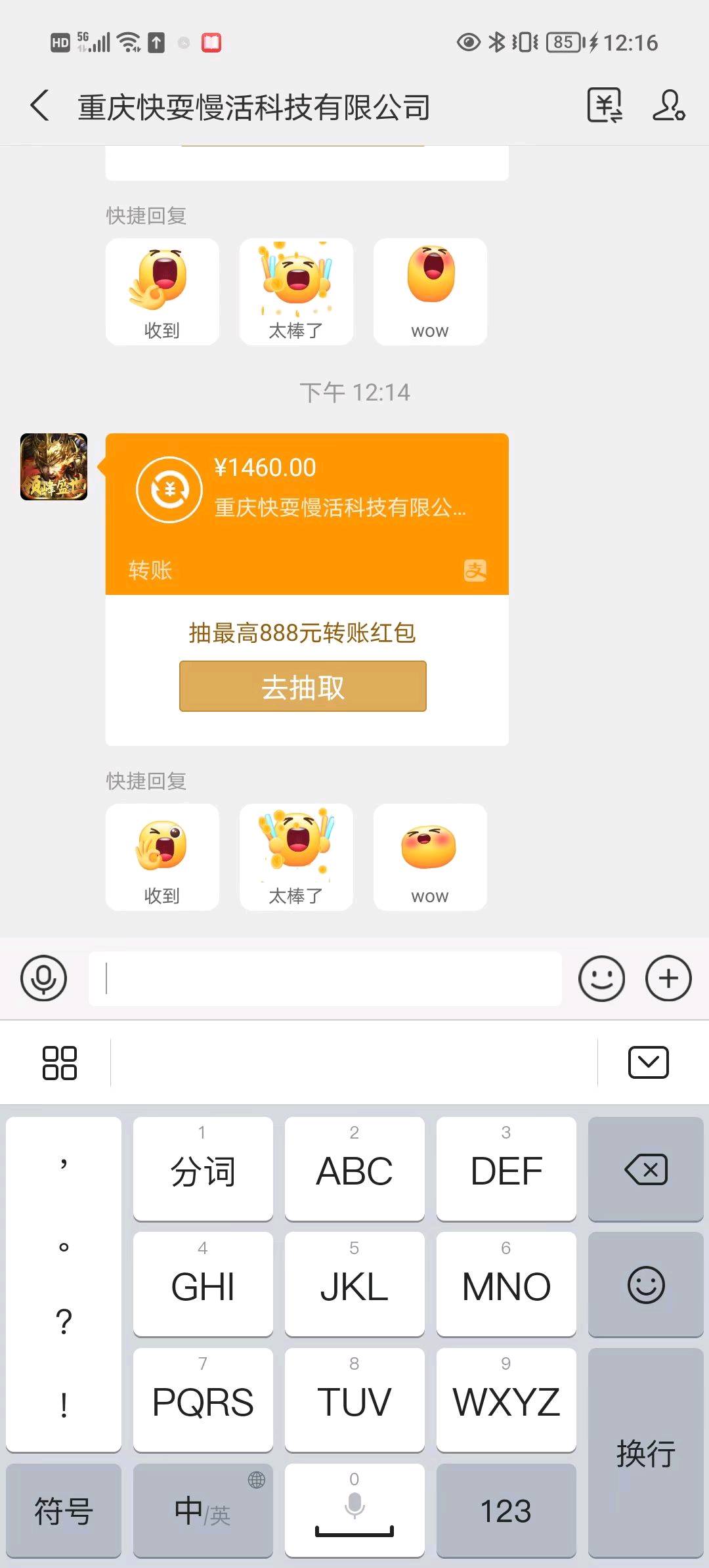The width and height of the screenshot is (709, 1568).
Task: Open the contact profile settings icon
Action: coord(668,106)
